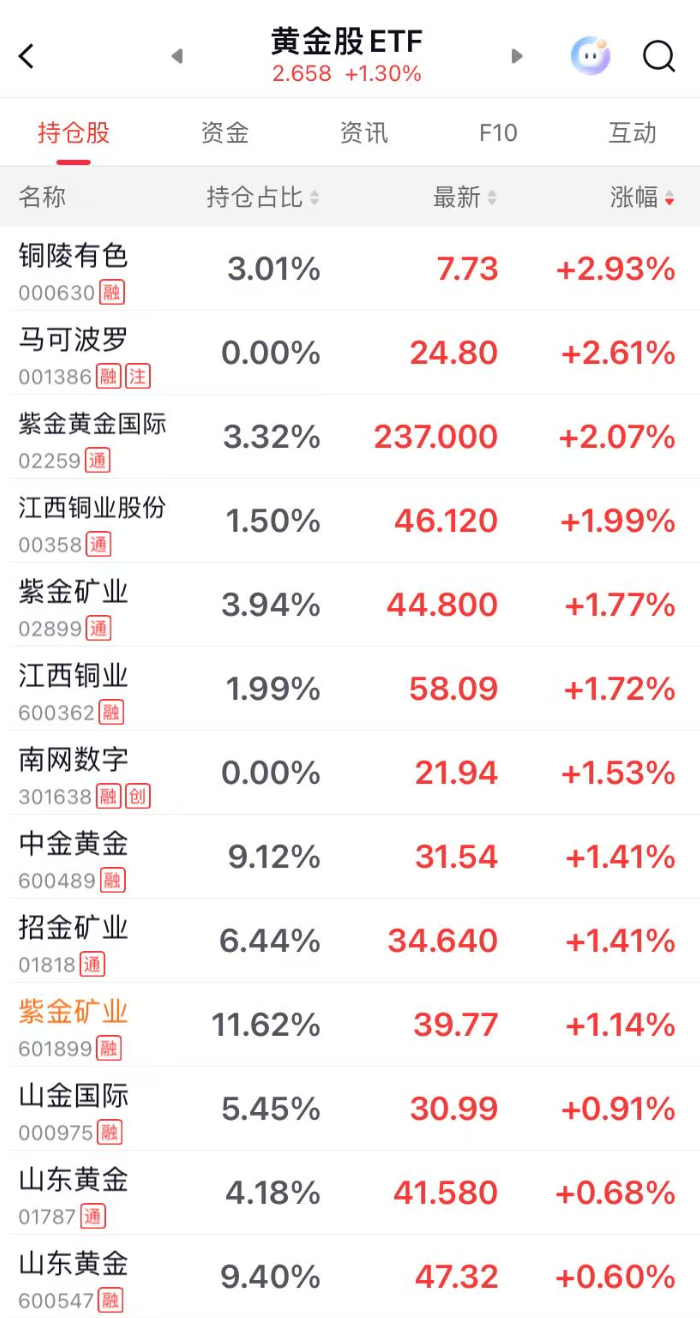Switch to the next stock via right triangle
Image resolution: width=700 pixels, height=1318 pixels.
517,56
